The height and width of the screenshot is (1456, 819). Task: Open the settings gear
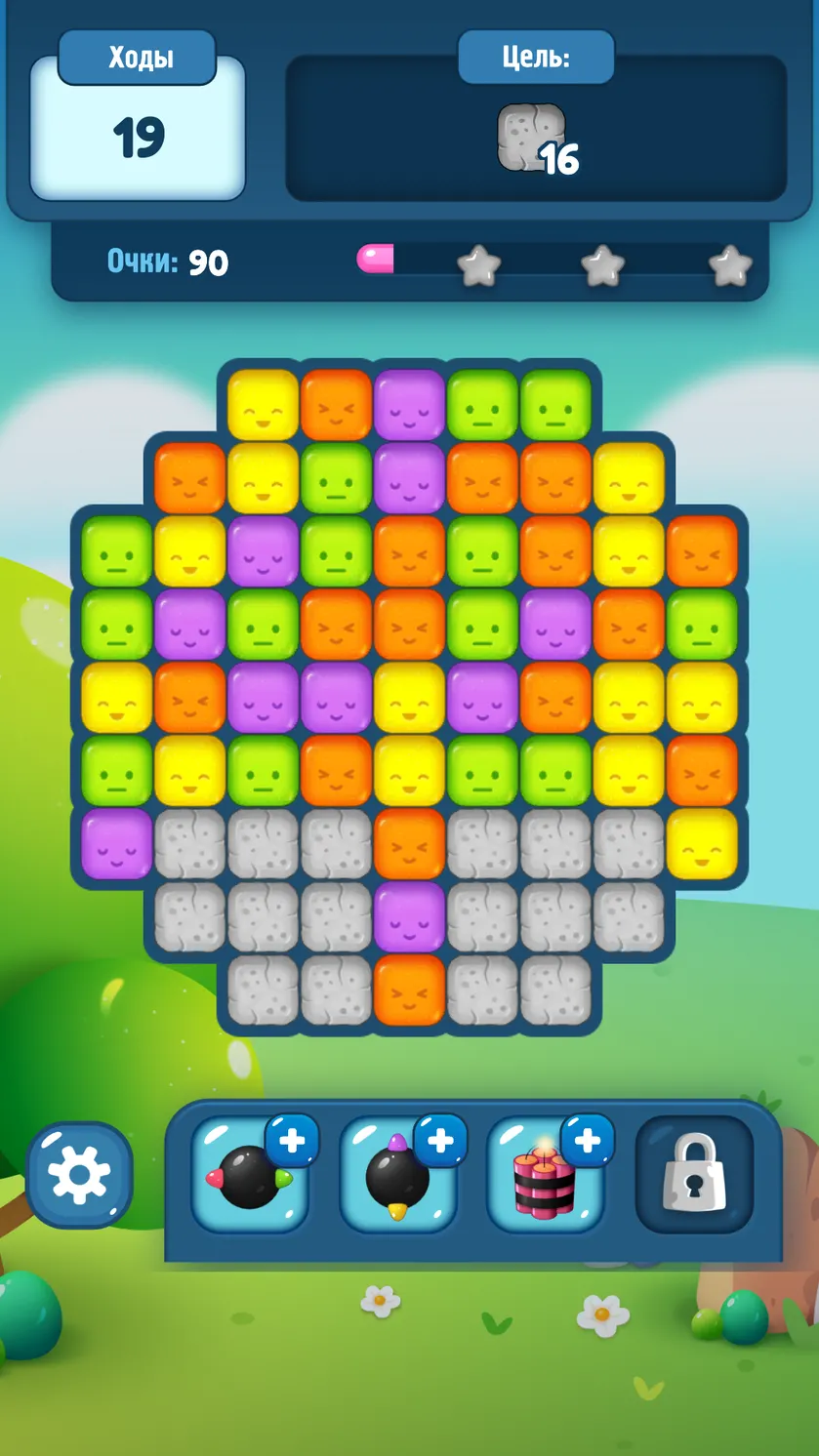[x=79, y=1175]
